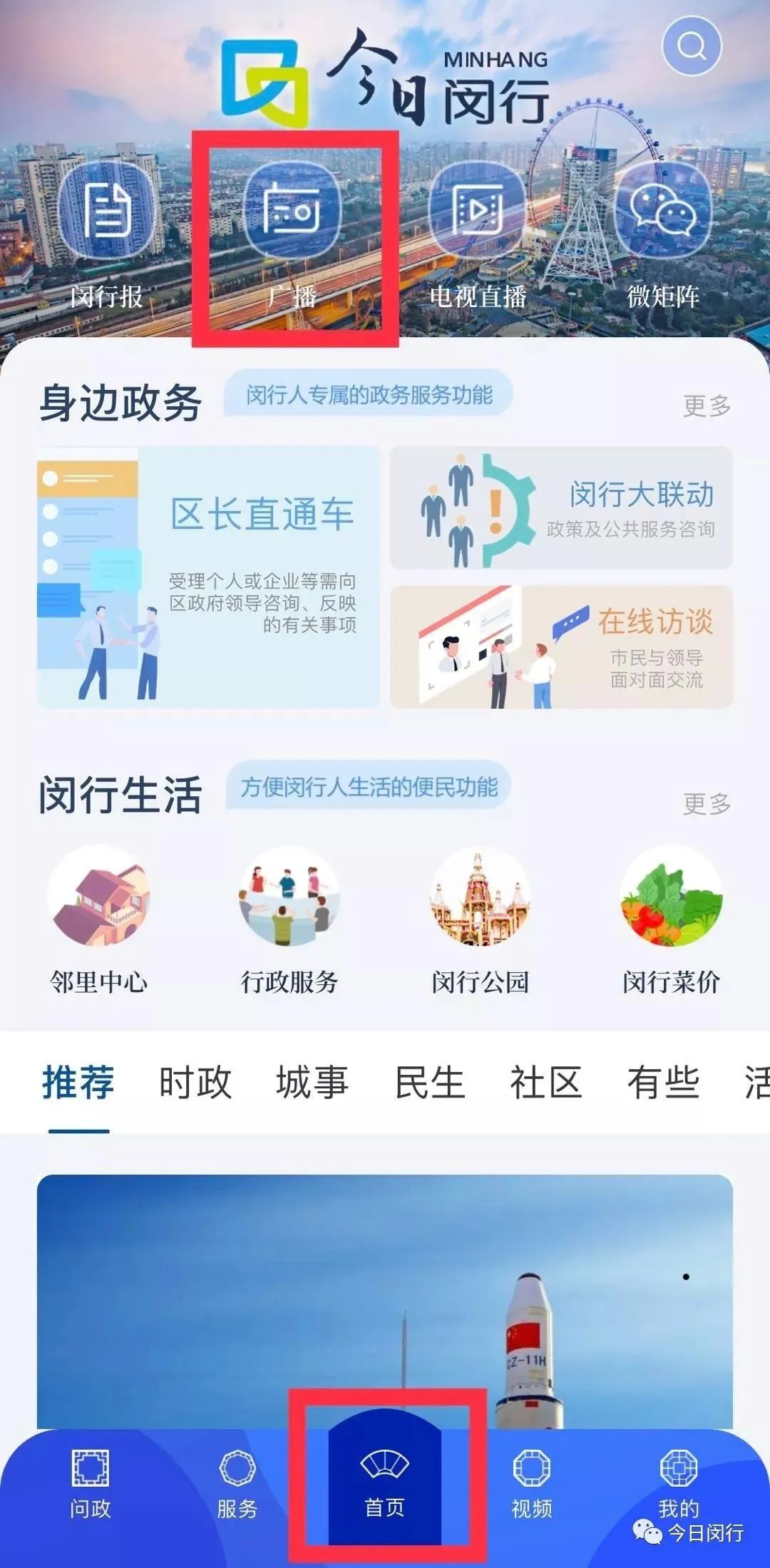The height and width of the screenshot is (1568, 770).
Task: Tap 更多 next to 身边政务
Action: pyautogui.click(x=708, y=406)
